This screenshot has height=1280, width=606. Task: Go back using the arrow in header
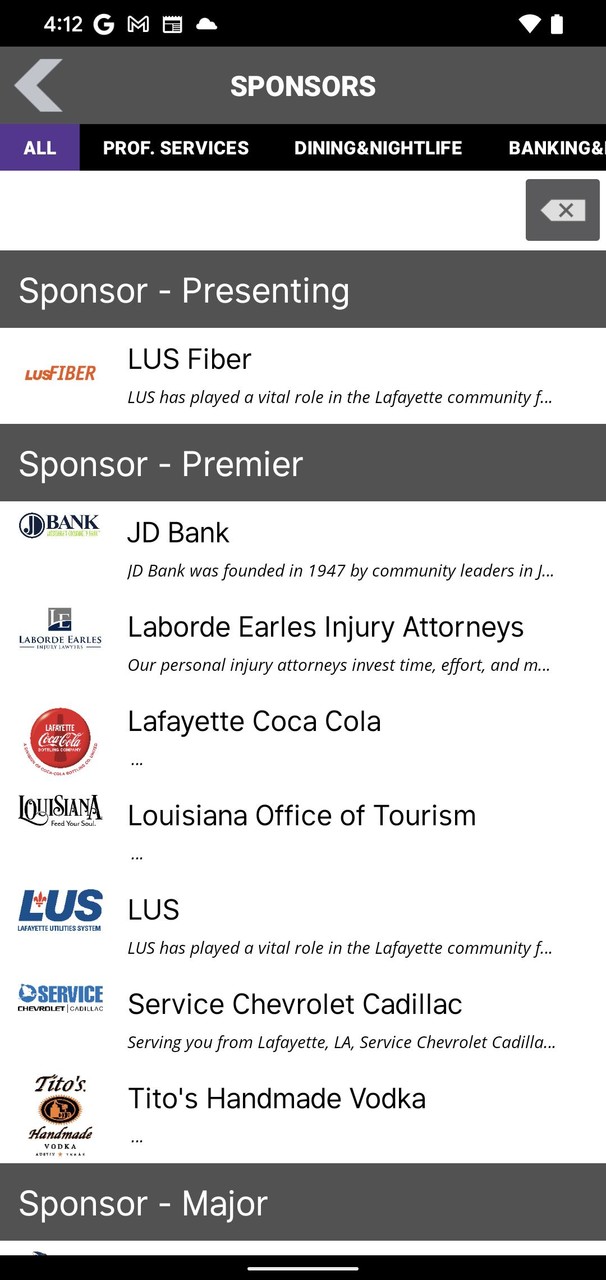coord(38,85)
